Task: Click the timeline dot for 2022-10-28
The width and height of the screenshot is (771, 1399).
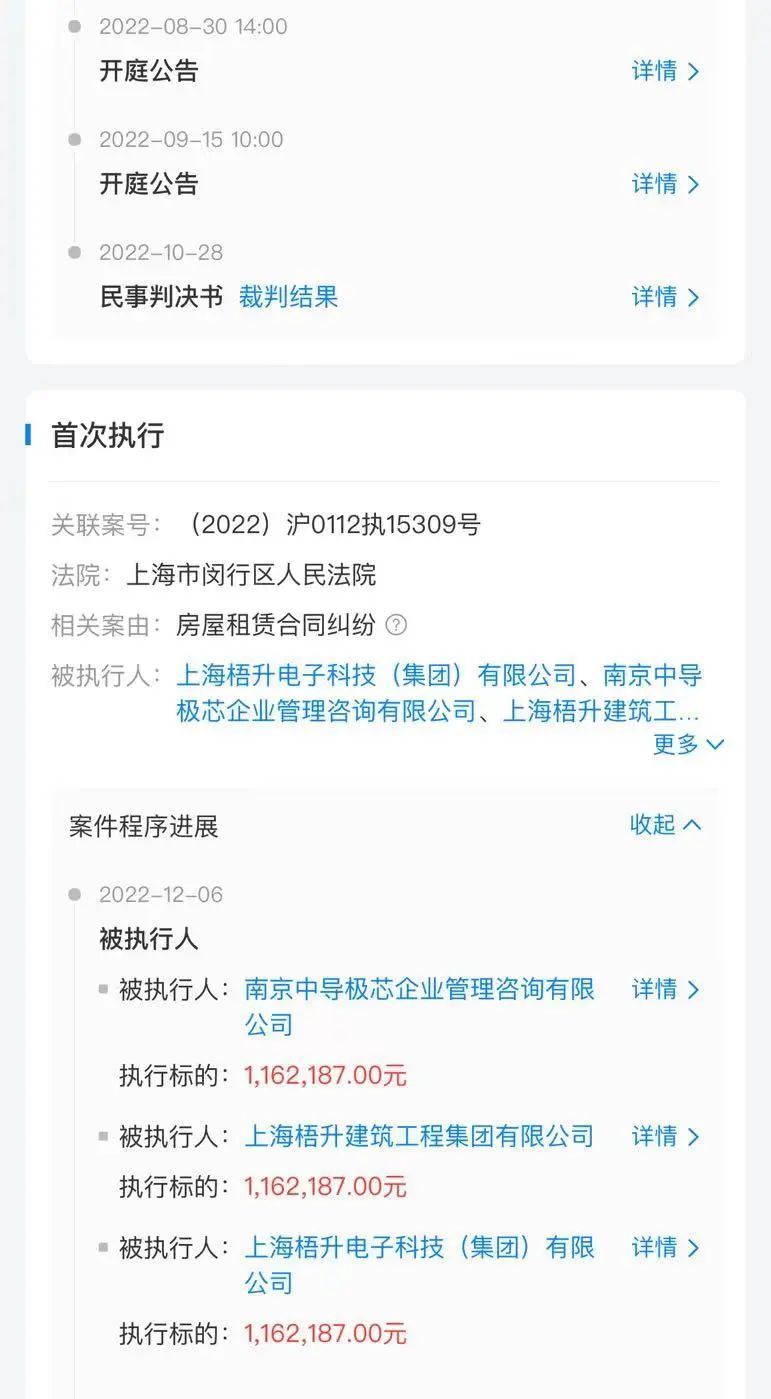Action: click(x=72, y=253)
